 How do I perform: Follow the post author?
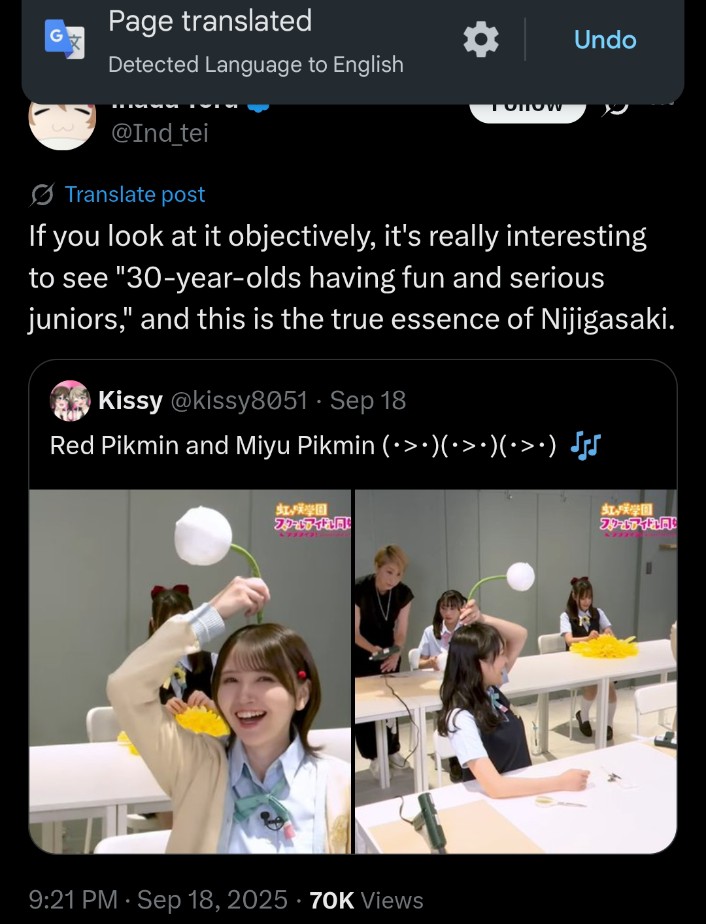(x=527, y=109)
